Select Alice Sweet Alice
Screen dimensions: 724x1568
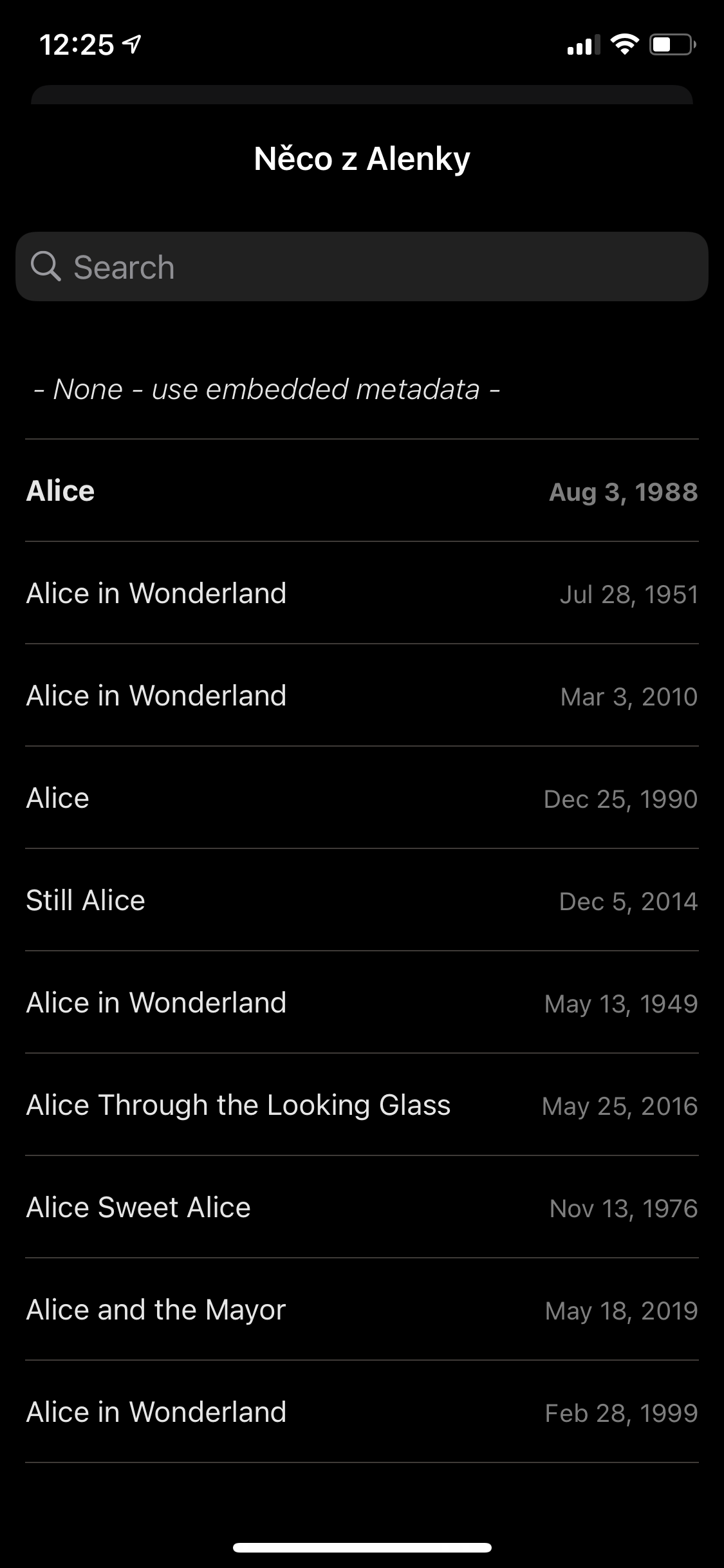(x=362, y=1208)
